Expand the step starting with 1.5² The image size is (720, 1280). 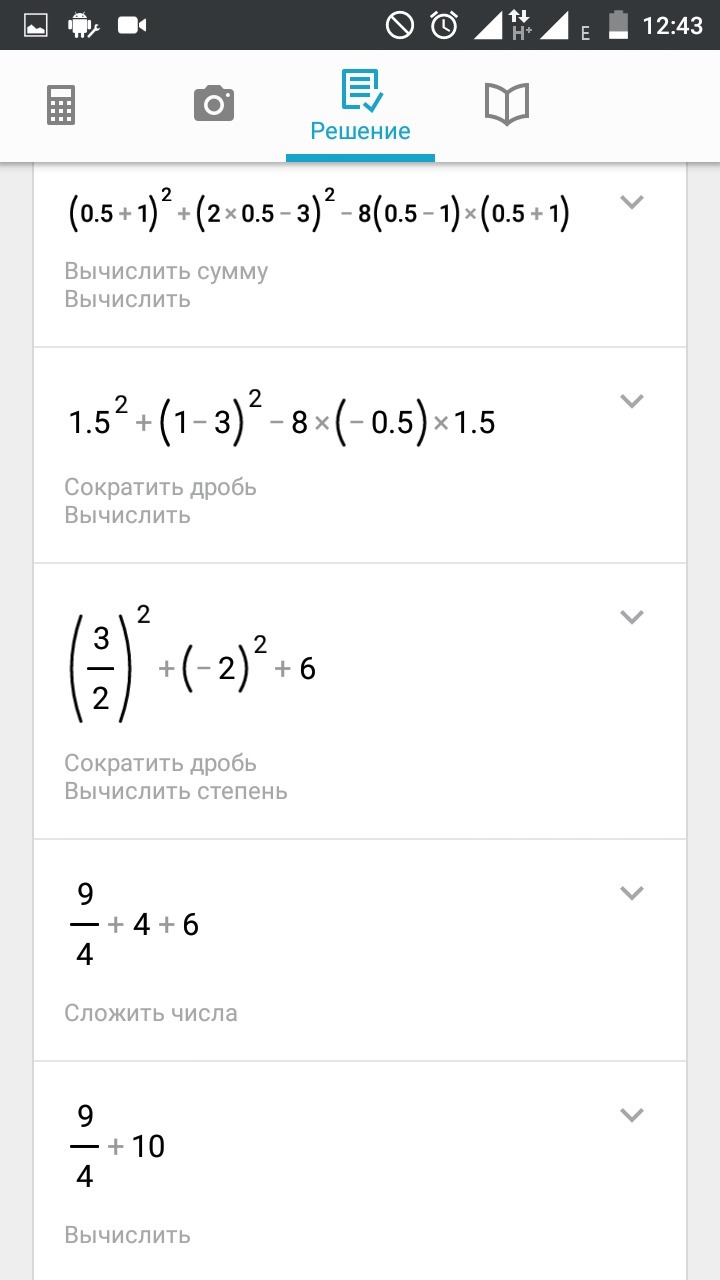(x=630, y=401)
